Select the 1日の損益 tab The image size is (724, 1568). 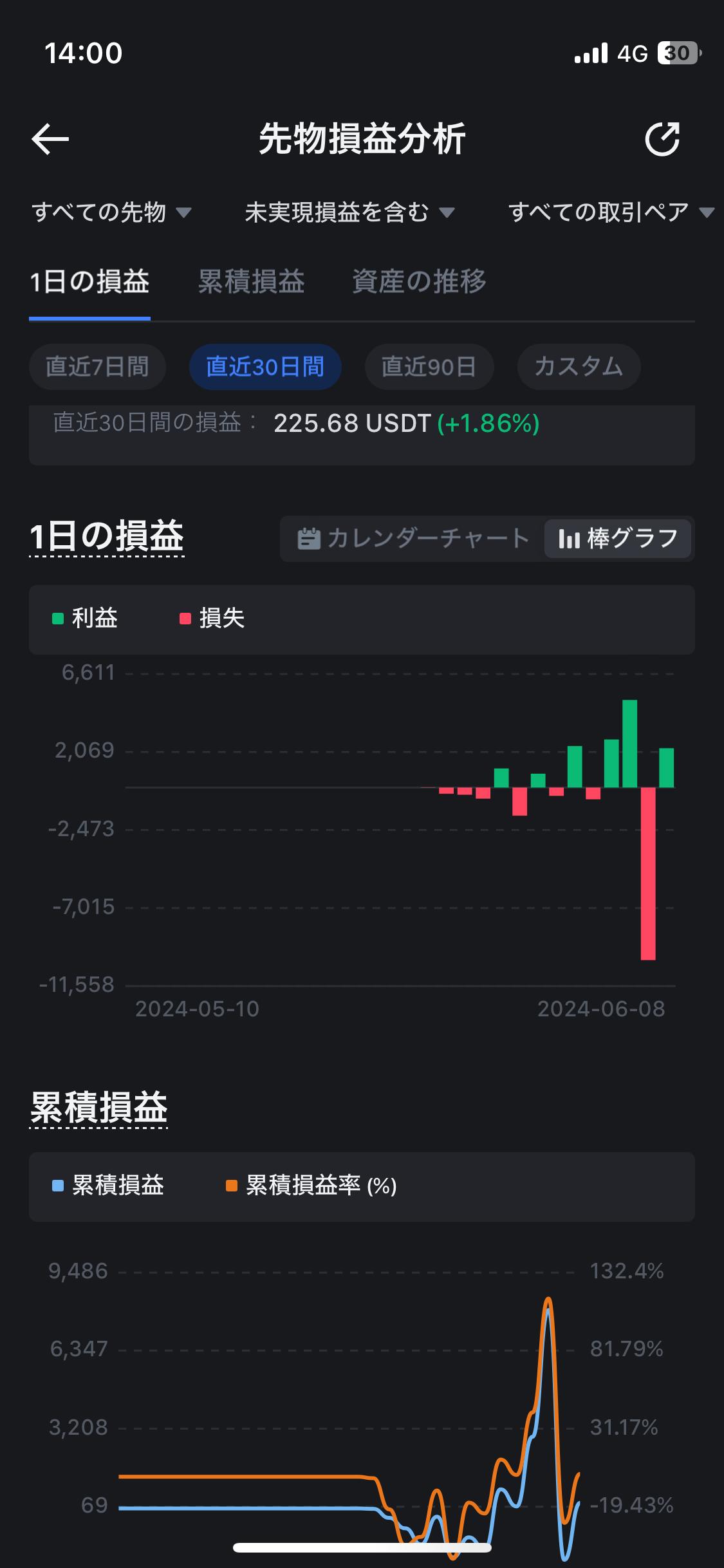tap(89, 282)
